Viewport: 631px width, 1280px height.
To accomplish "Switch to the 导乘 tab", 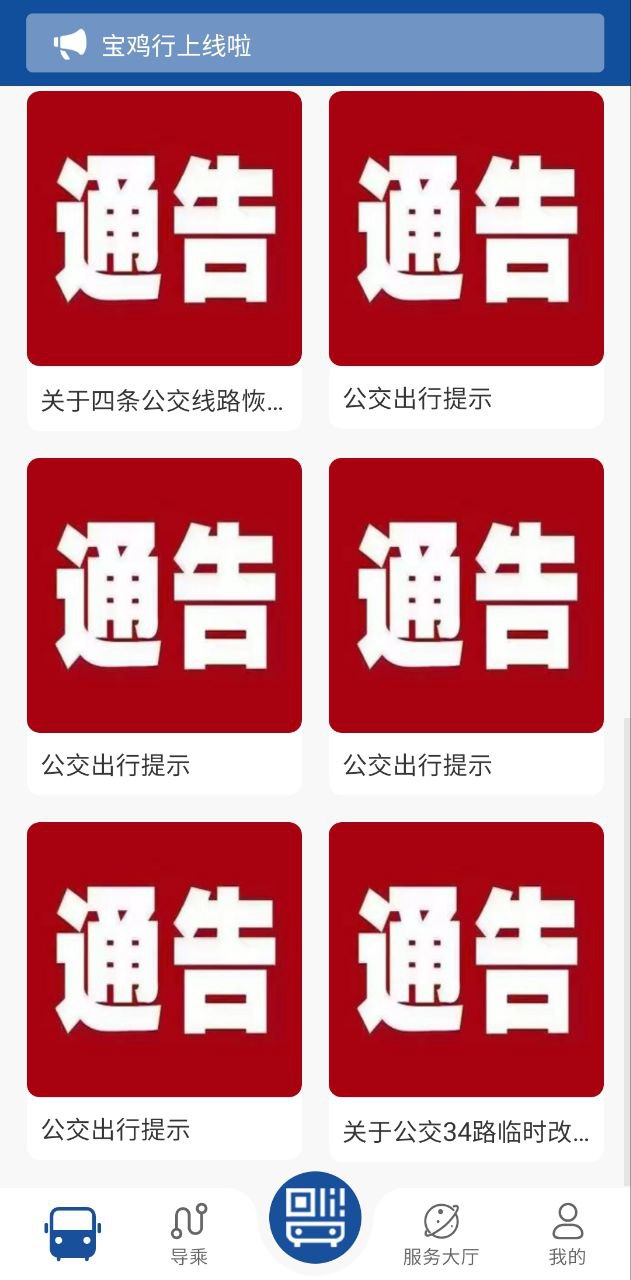I will tap(189, 1234).
